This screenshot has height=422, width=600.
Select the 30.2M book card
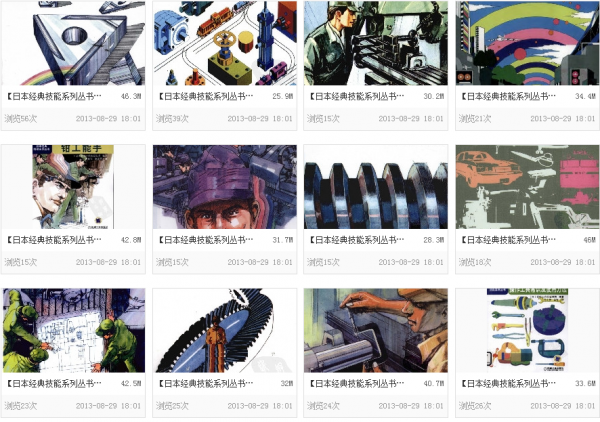click(x=375, y=43)
